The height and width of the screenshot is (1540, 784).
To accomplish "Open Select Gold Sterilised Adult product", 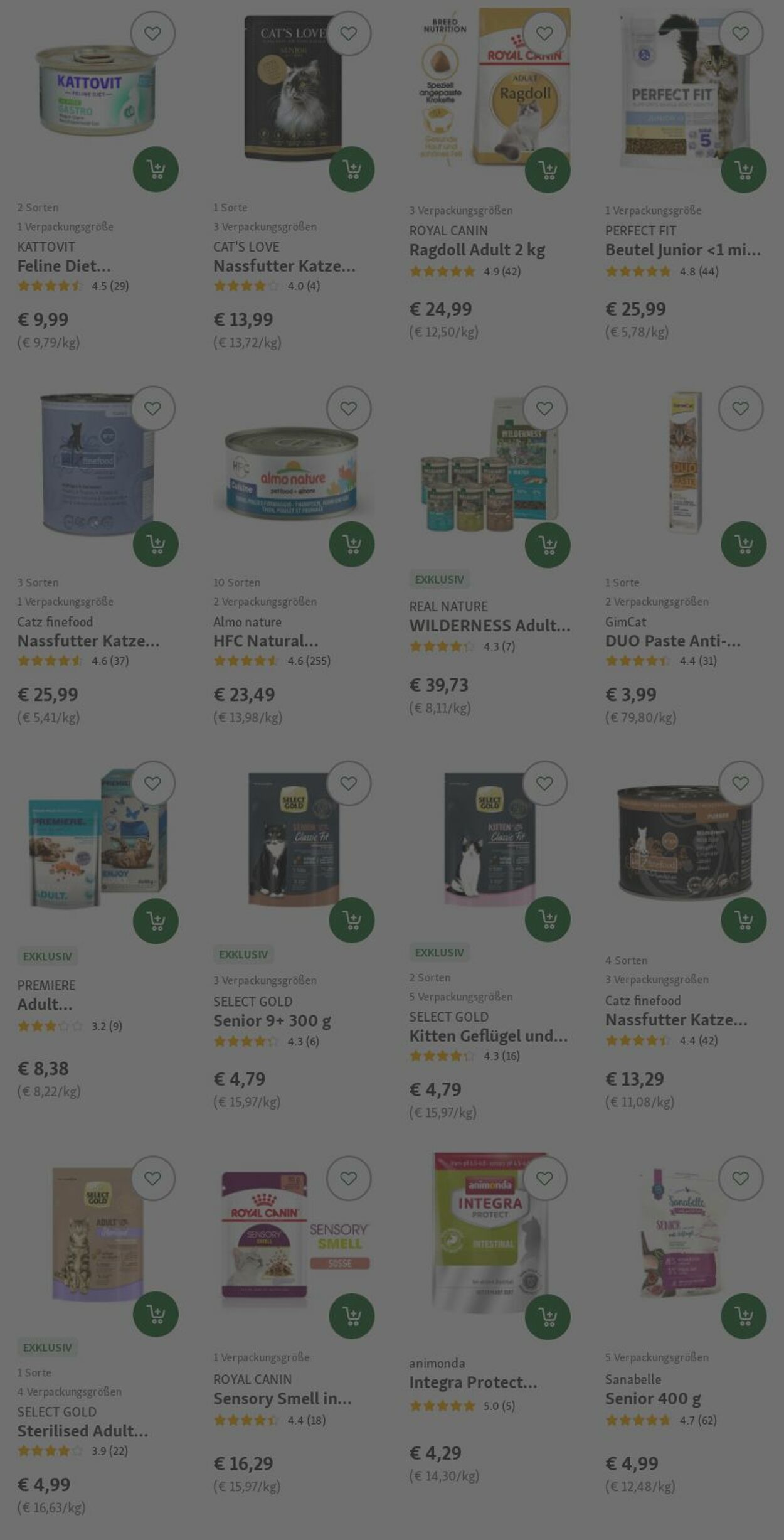I will coord(82,1431).
